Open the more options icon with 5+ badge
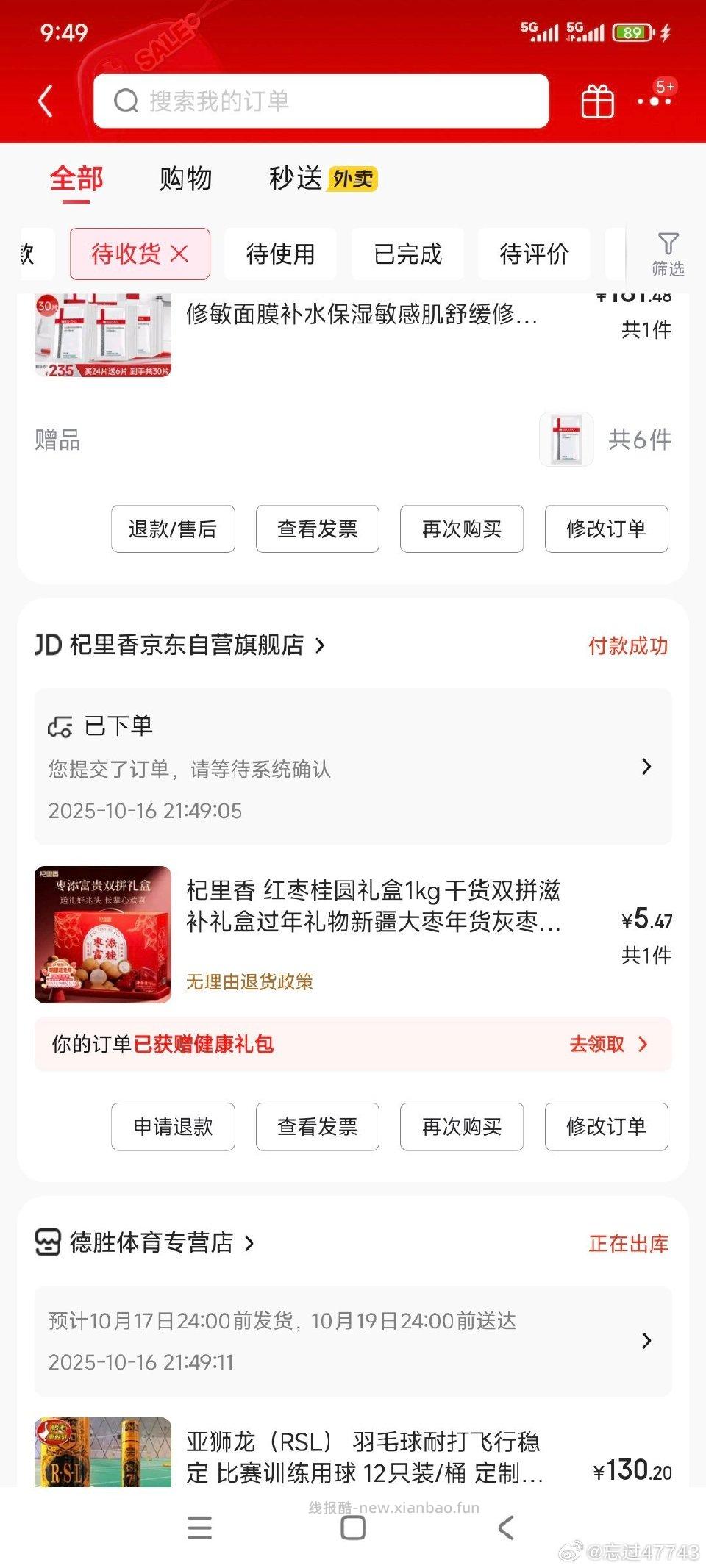 pyautogui.click(x=653, y=101)
